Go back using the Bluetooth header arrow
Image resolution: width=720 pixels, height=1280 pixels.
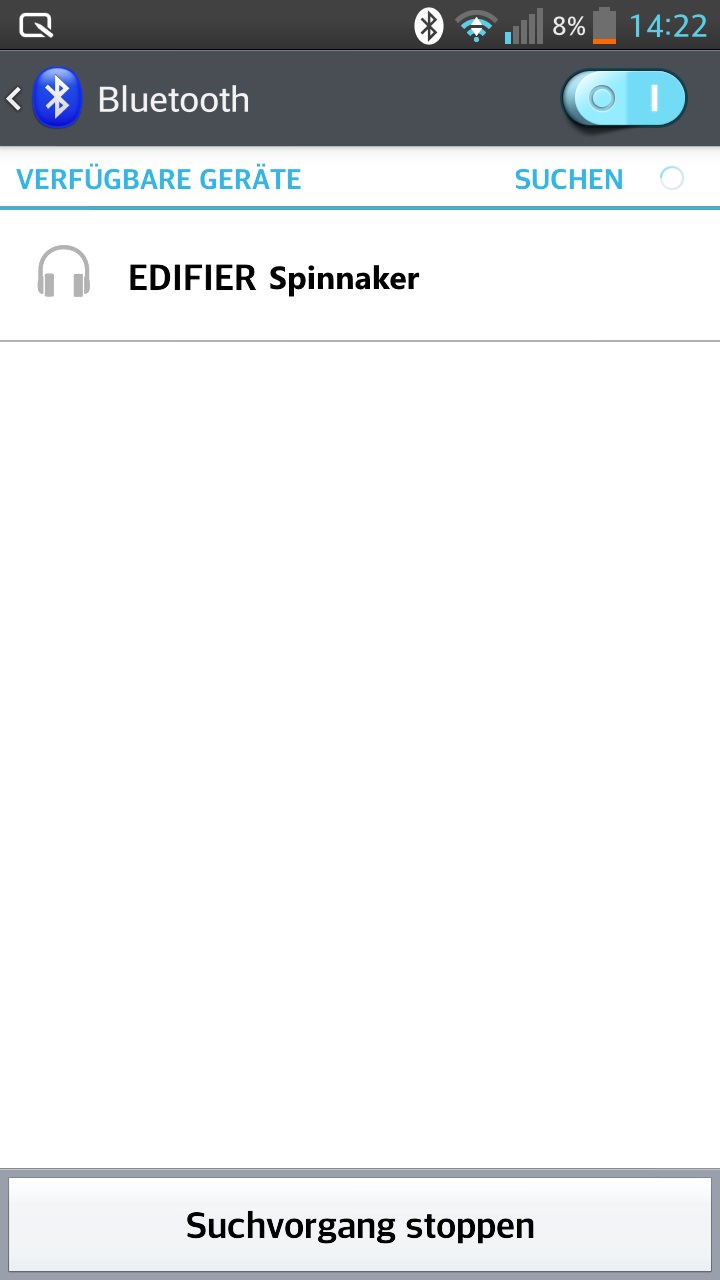15,99
